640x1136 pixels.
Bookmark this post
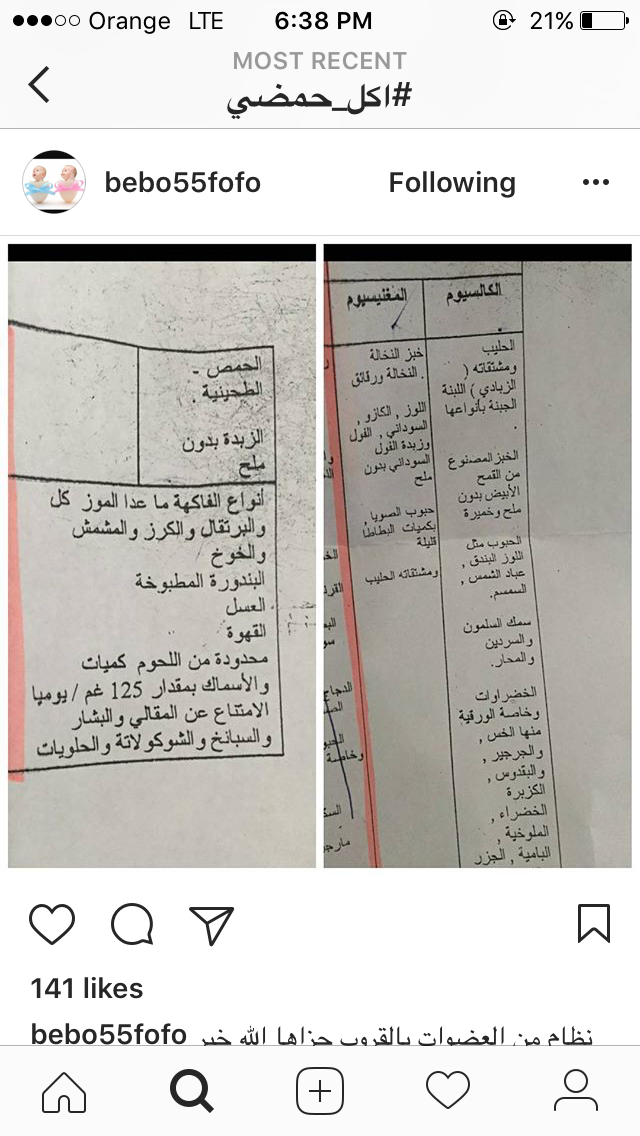594,924
